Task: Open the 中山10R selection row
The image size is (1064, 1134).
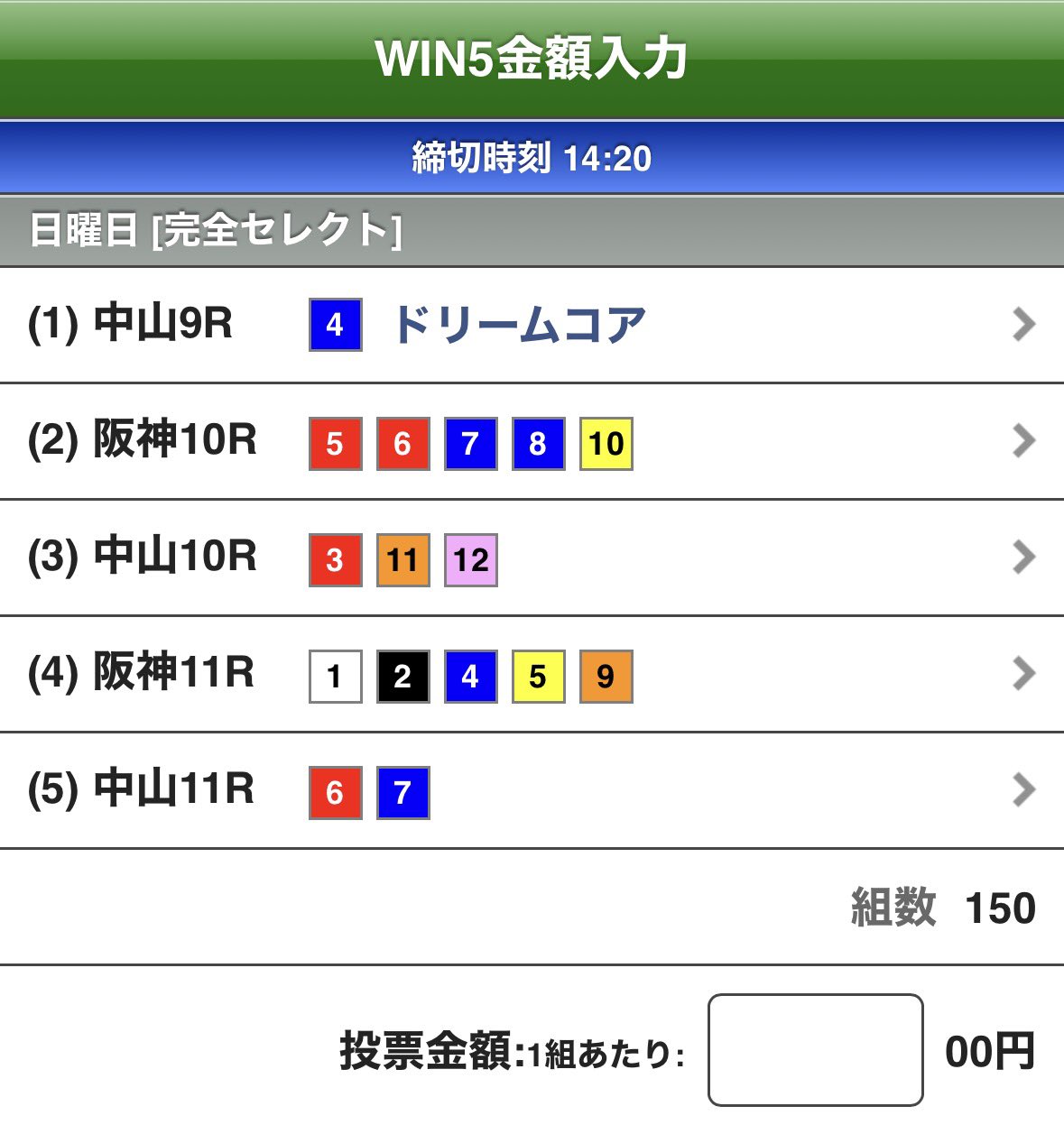Action: (532, 558)
